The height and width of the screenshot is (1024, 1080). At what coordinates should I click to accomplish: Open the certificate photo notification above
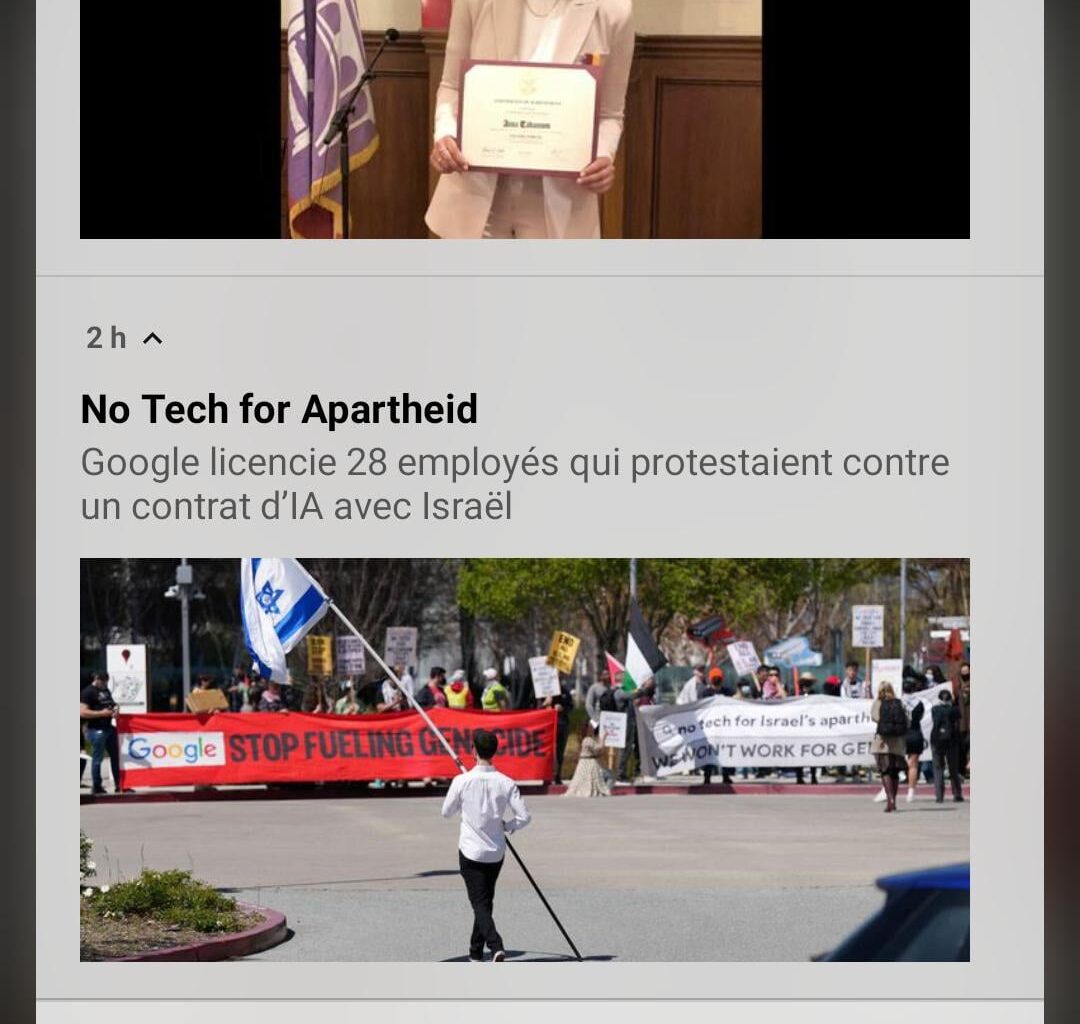pyautogui.click(x=524, y=120)
